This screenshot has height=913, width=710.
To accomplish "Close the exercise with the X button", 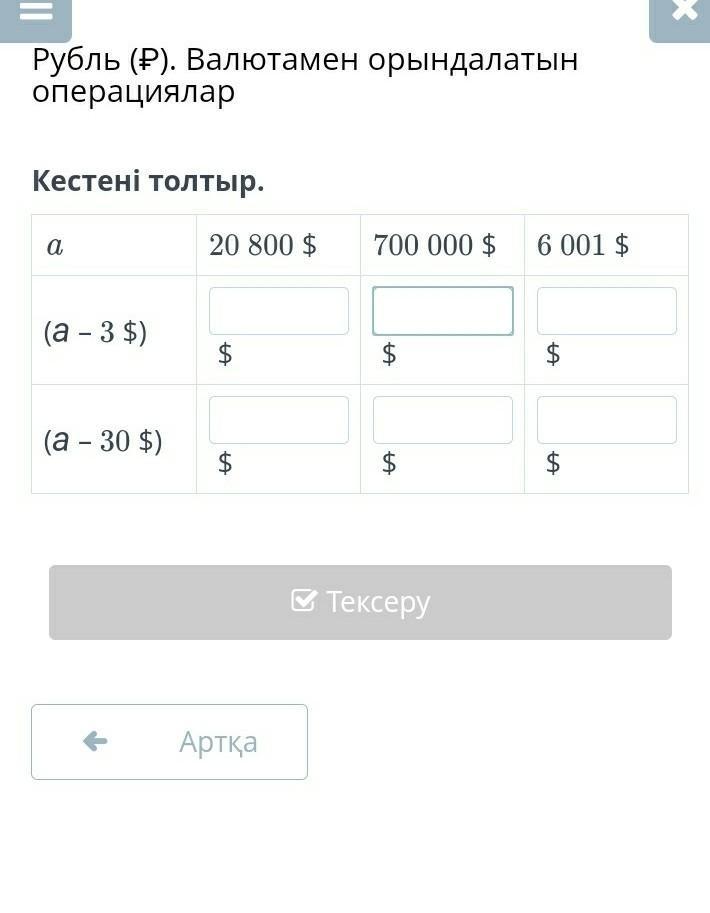I will coord(683,14).
